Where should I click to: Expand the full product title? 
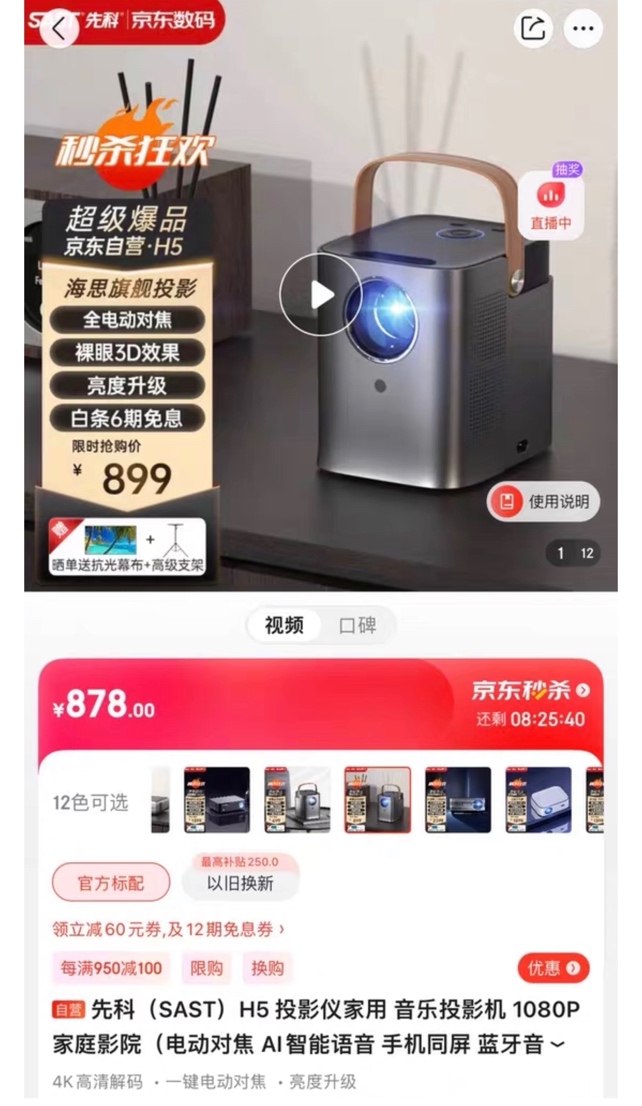pos(557,1045)
